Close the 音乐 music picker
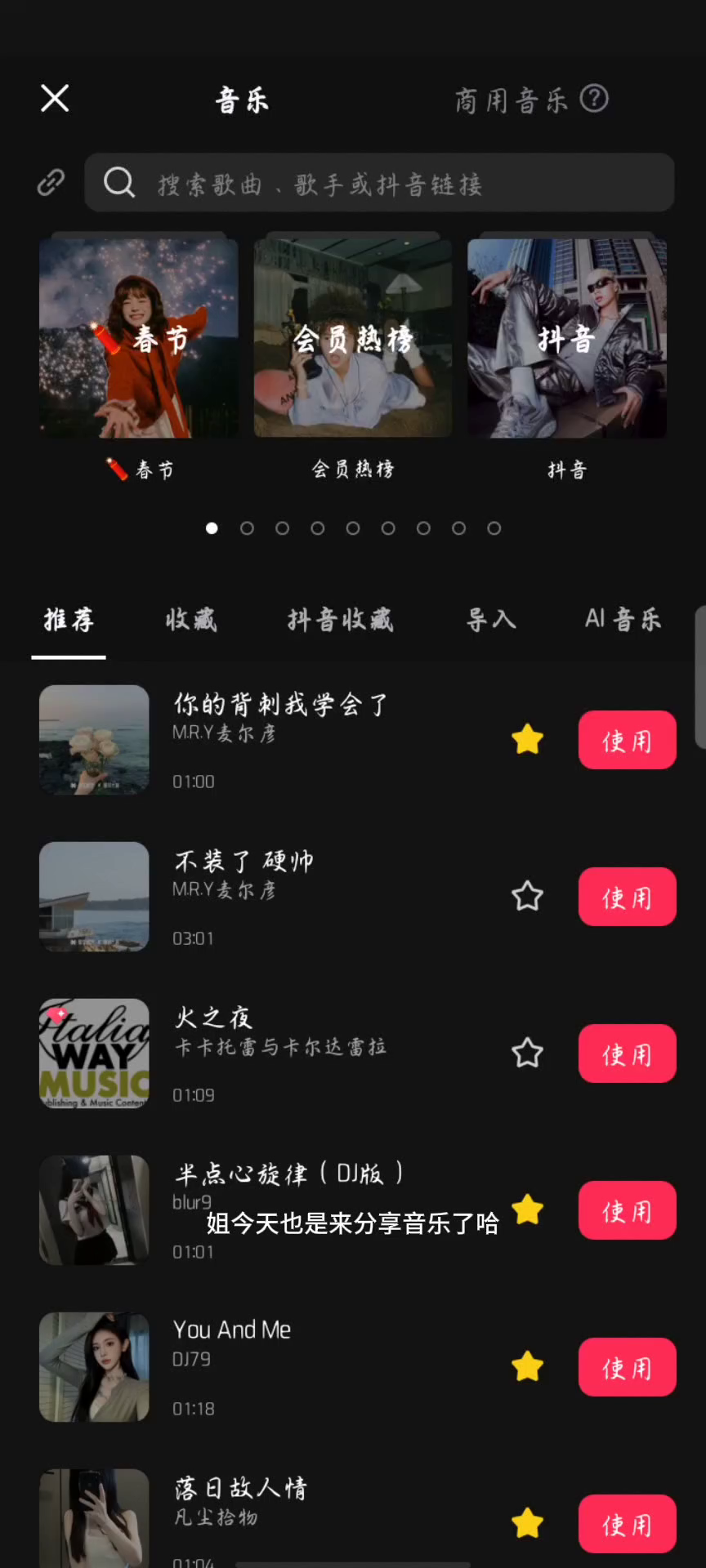This screenshot has width=706, height=1568. (x=55, y=99)
